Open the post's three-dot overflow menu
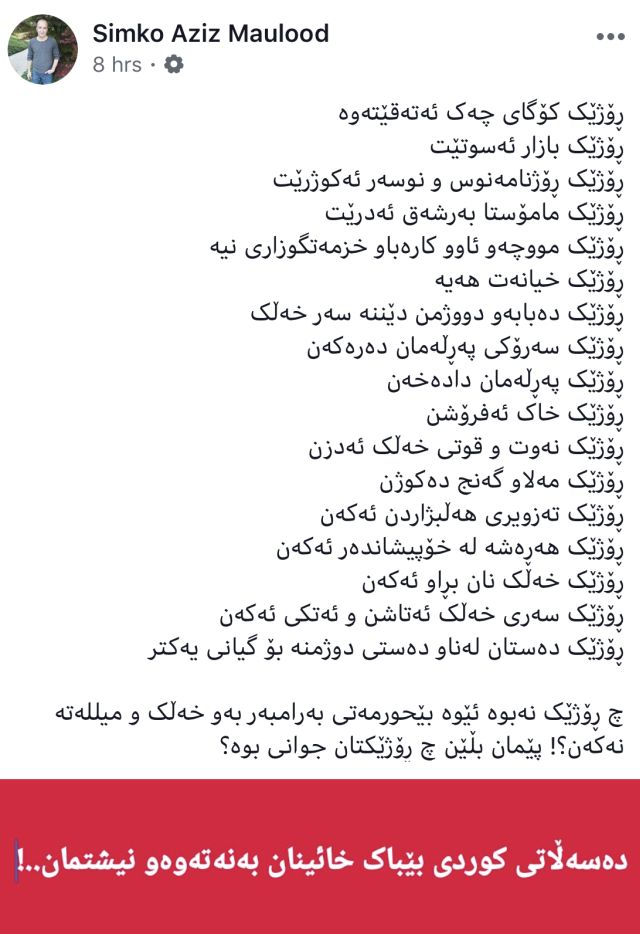This screenshot has height=934, width=640. 610,38
